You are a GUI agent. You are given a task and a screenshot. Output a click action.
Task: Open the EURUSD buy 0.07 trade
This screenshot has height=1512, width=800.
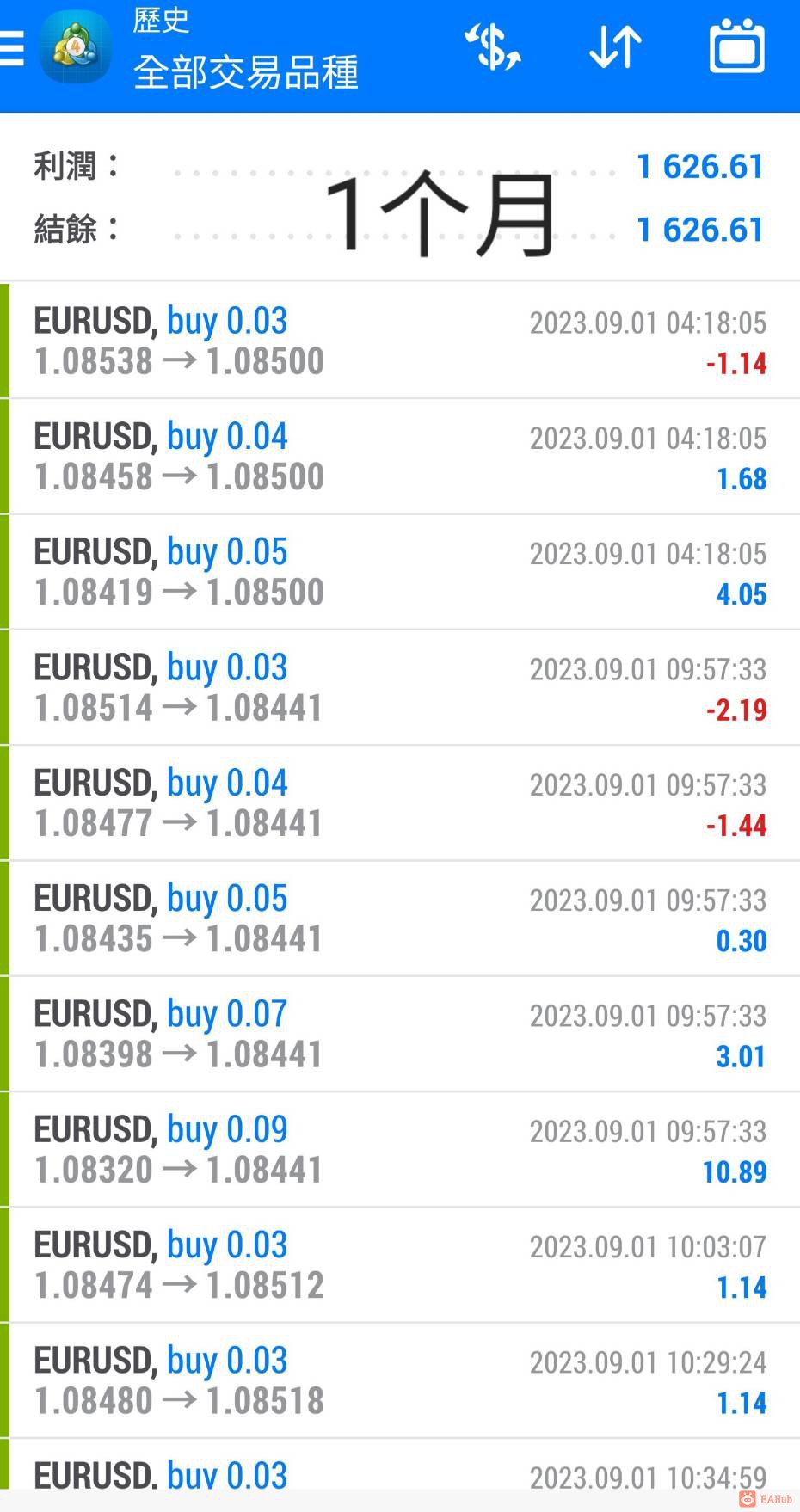pyautogui.click(x=400, y=1035)
